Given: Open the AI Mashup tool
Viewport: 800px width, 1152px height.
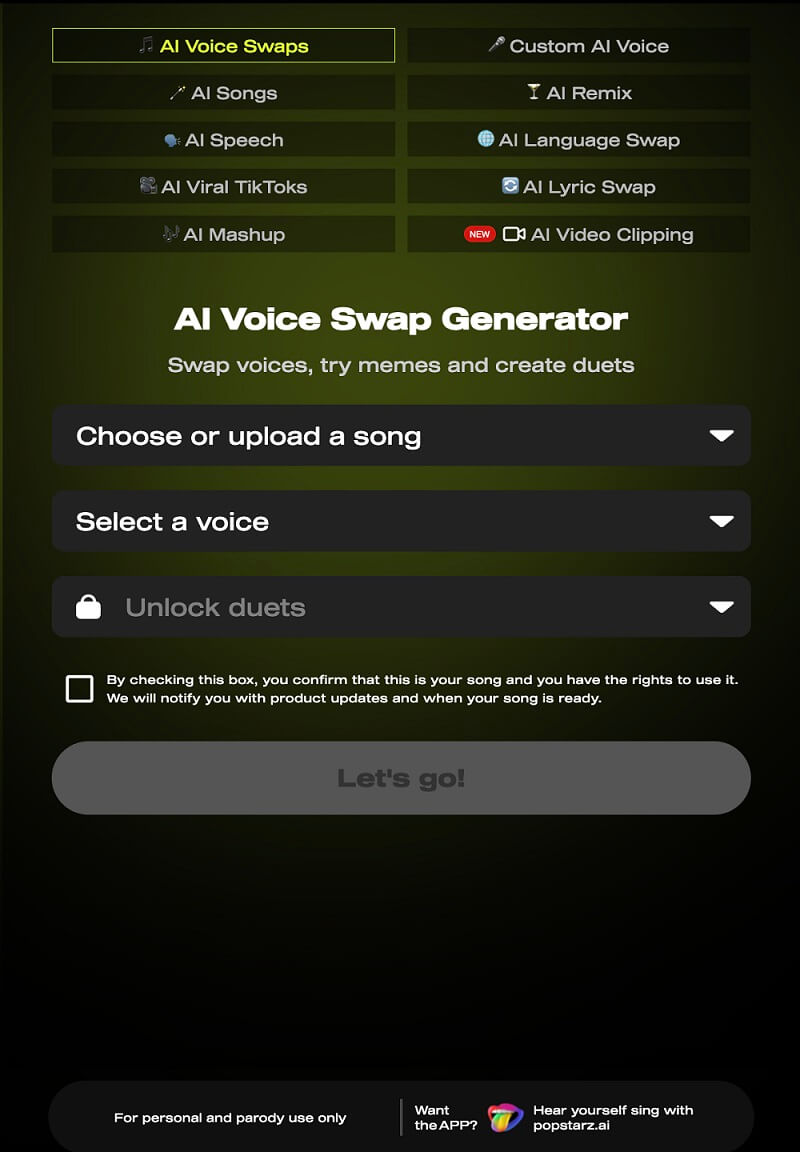Looking at the screenshot, I should click(x=223, y=234).
